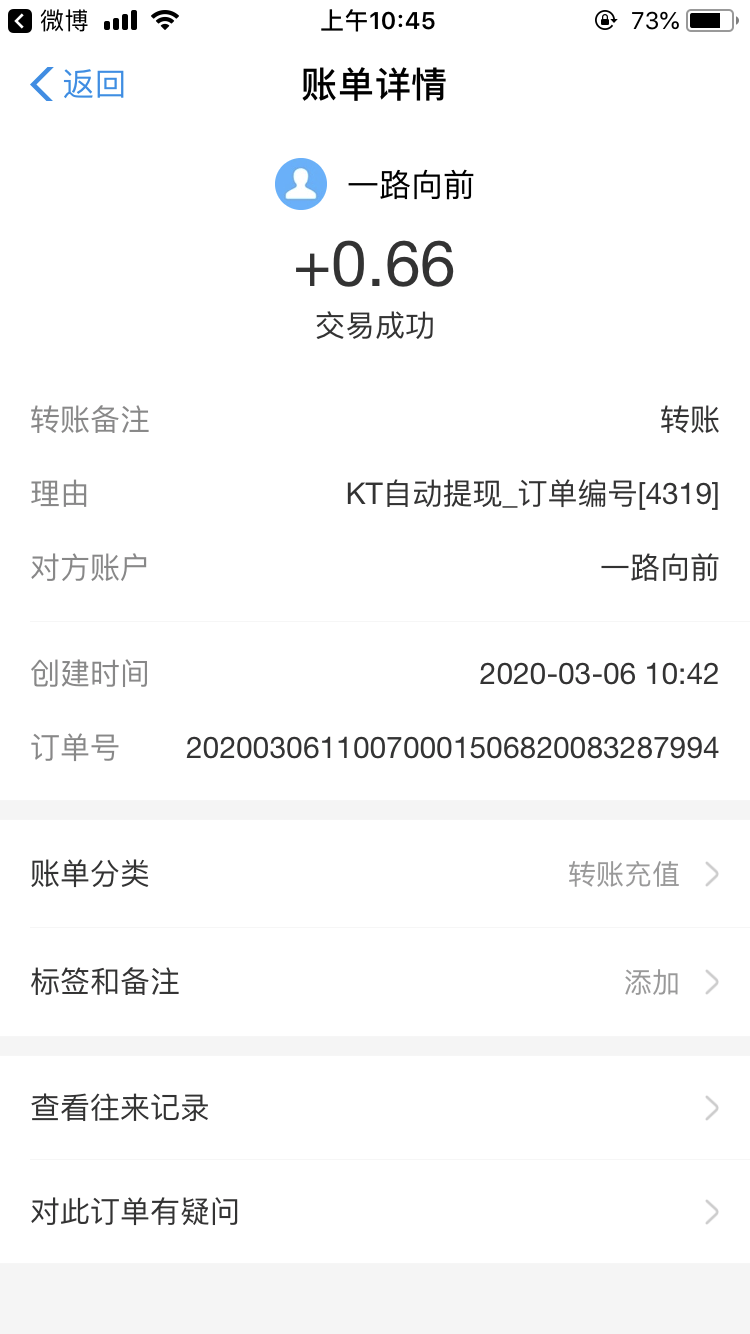Viewport: 750px width, 1334px height.
Task: Open the 账单分类 row
Action: (375, 874)
